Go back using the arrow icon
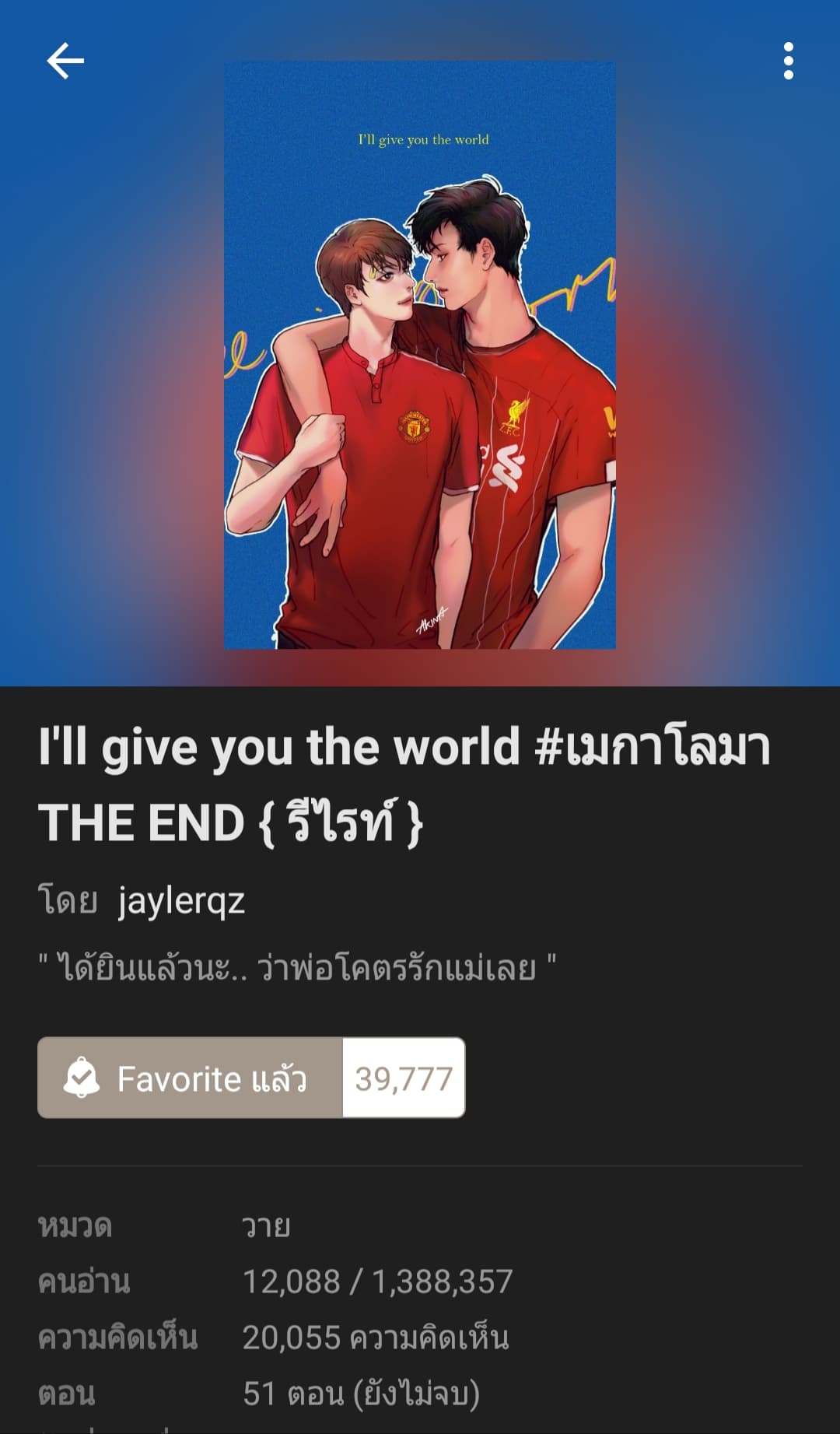 pyautogui.click(x=65, y=61)
